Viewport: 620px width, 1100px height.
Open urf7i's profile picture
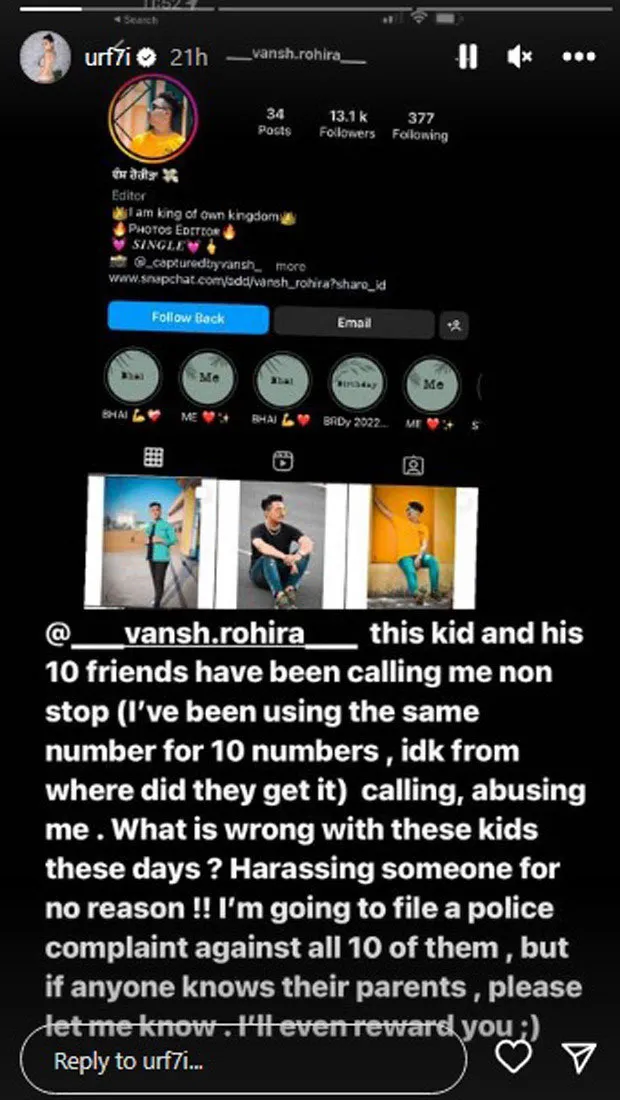click(x=45, y=57)
